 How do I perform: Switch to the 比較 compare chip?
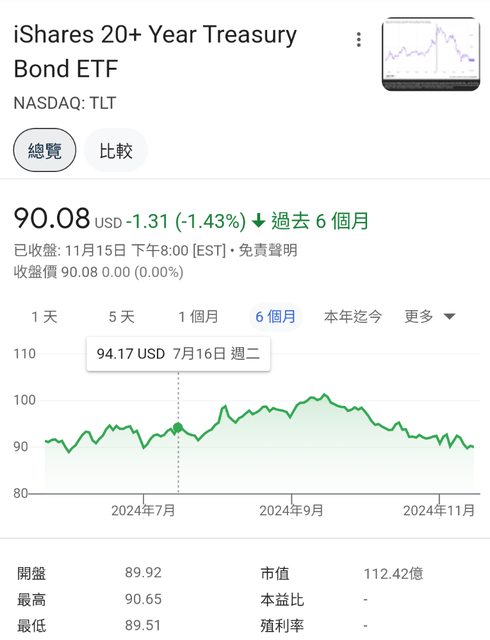click(x=116, y=150)
